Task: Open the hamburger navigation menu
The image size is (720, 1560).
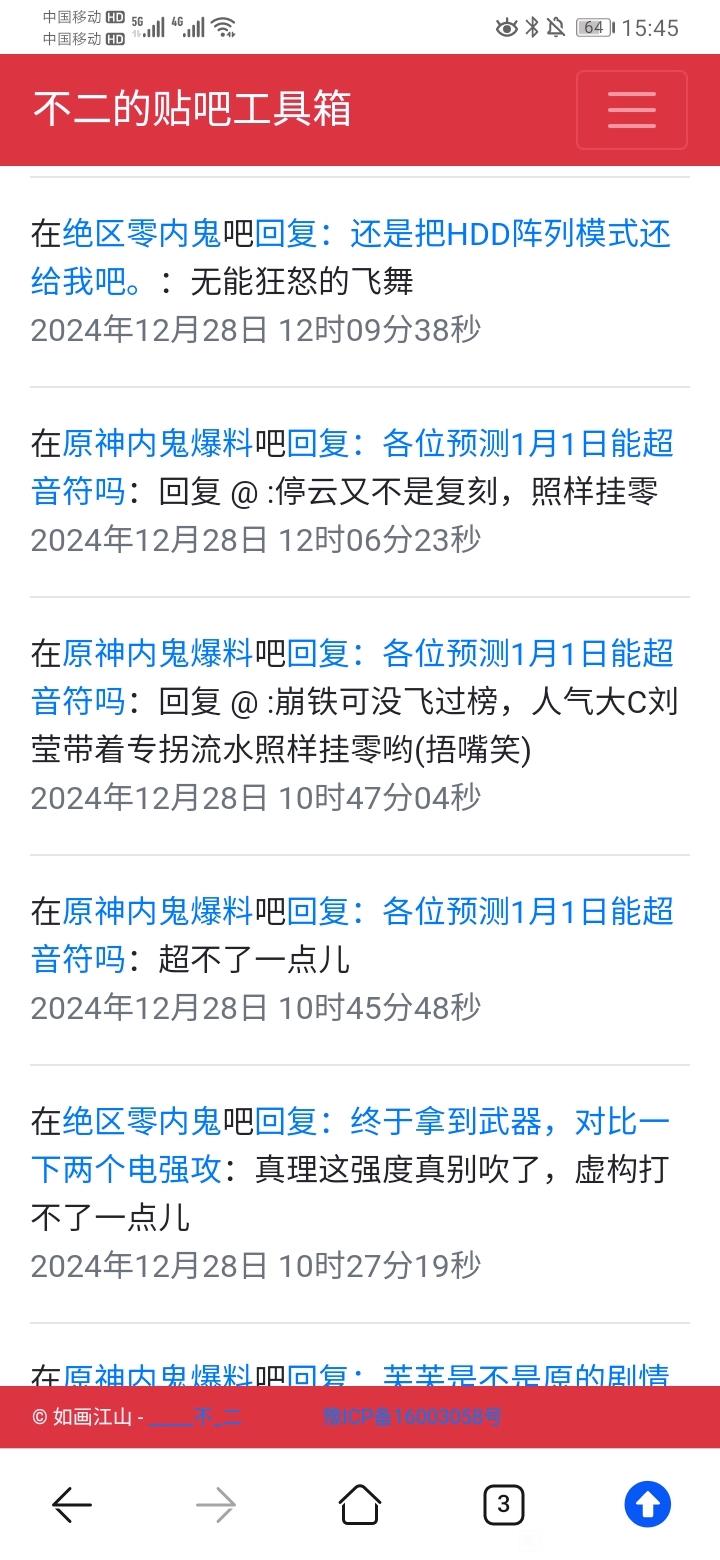Action: pos(632,110)
